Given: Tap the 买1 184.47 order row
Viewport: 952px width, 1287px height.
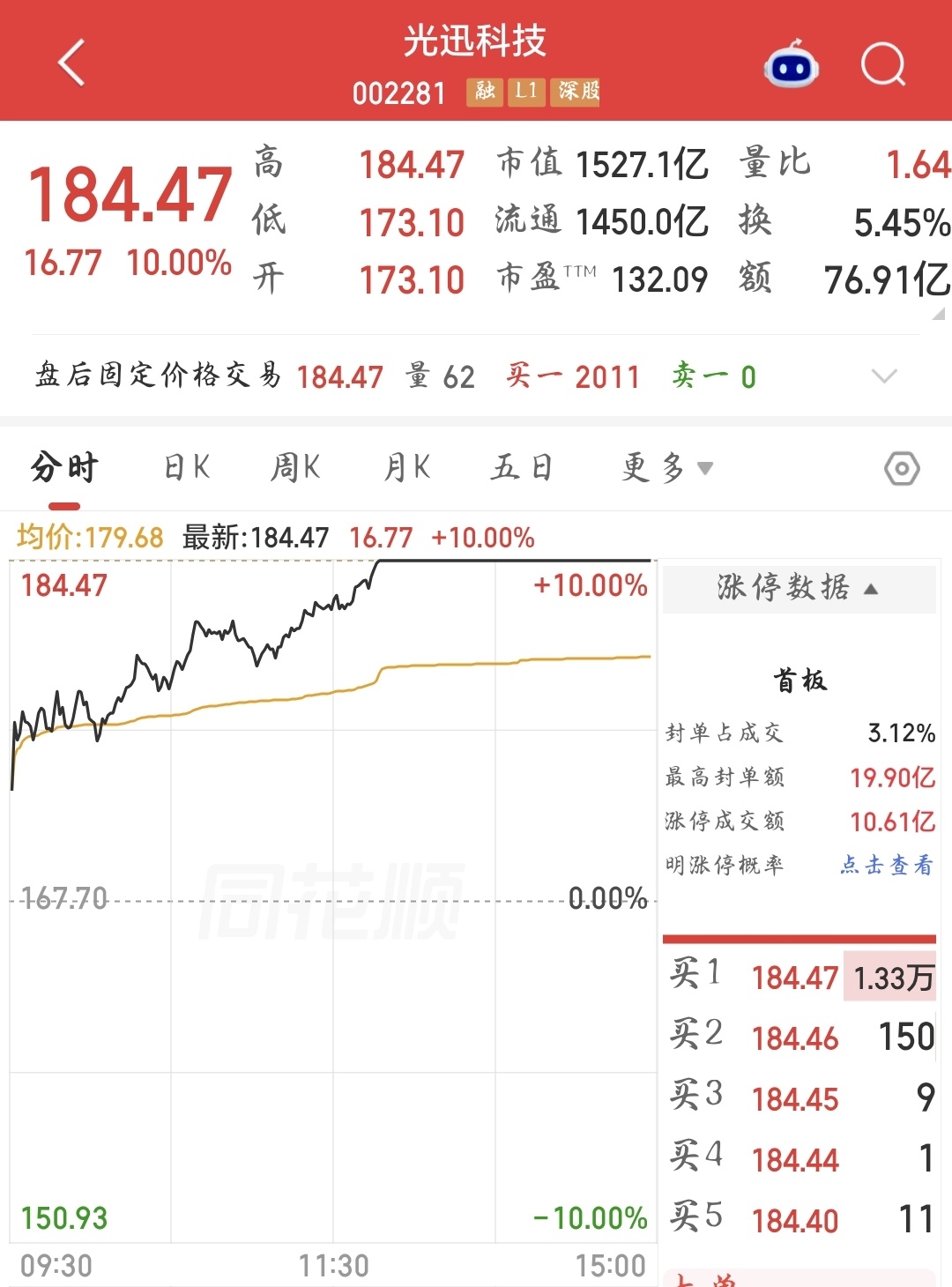Looking at the screenshot, I should [x=800, y=977].
